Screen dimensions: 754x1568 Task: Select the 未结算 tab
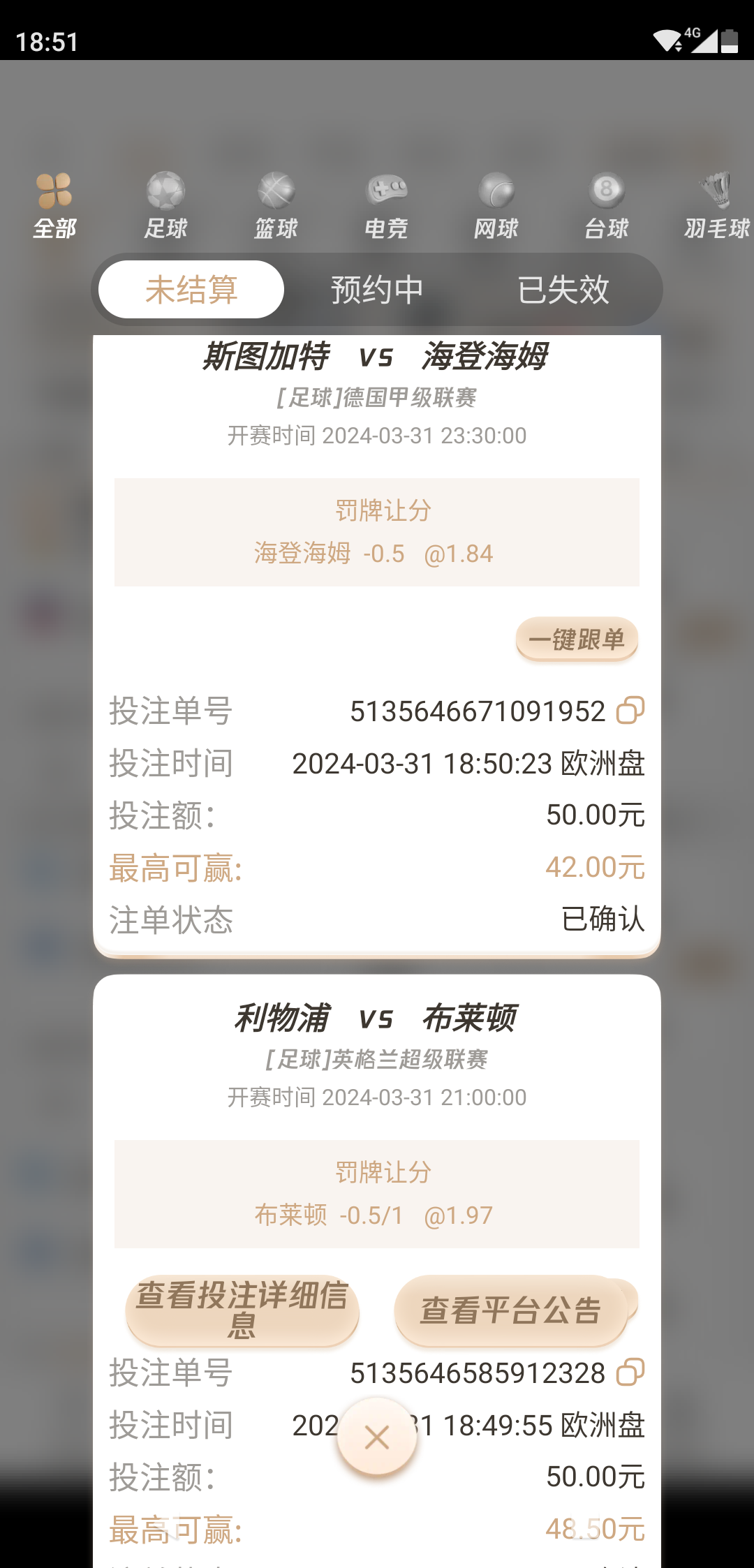pos(191,290)
